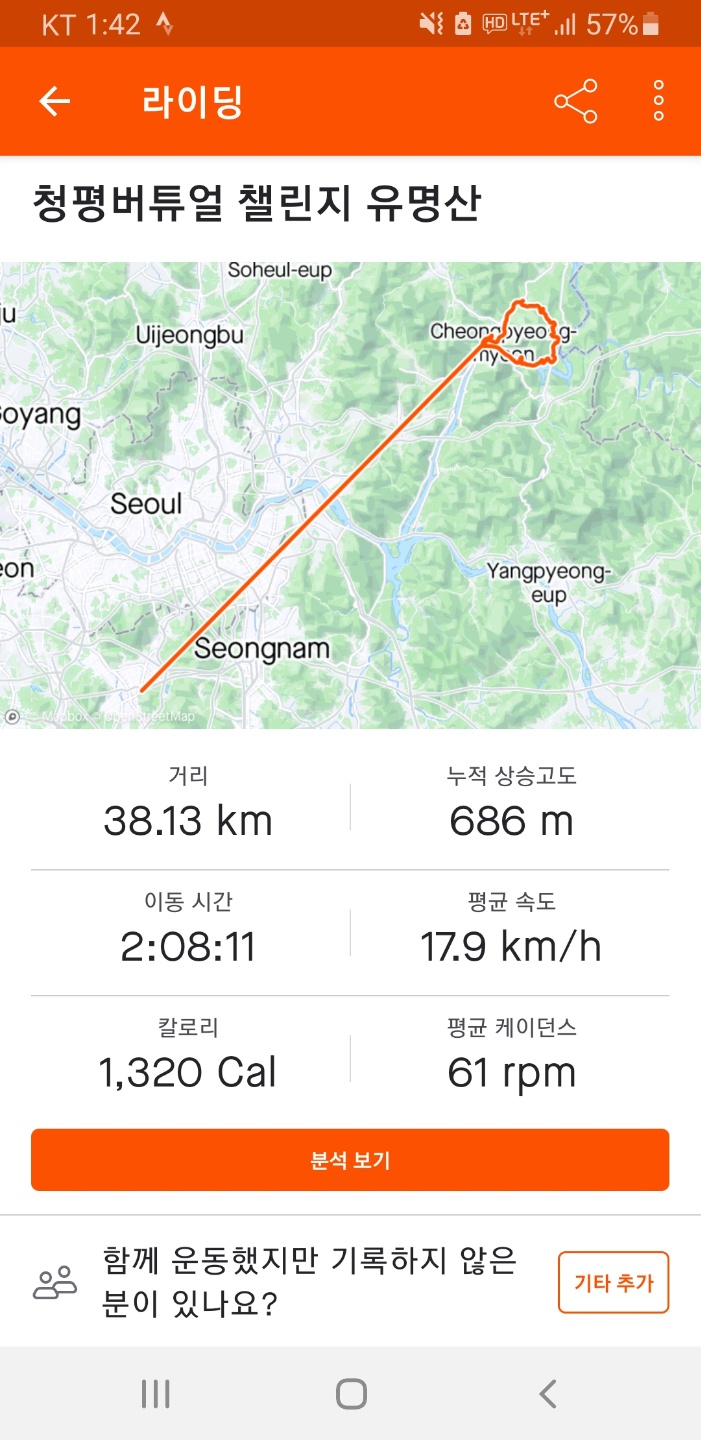Tap the 기타 추가 button

(x=613, y=1282)
